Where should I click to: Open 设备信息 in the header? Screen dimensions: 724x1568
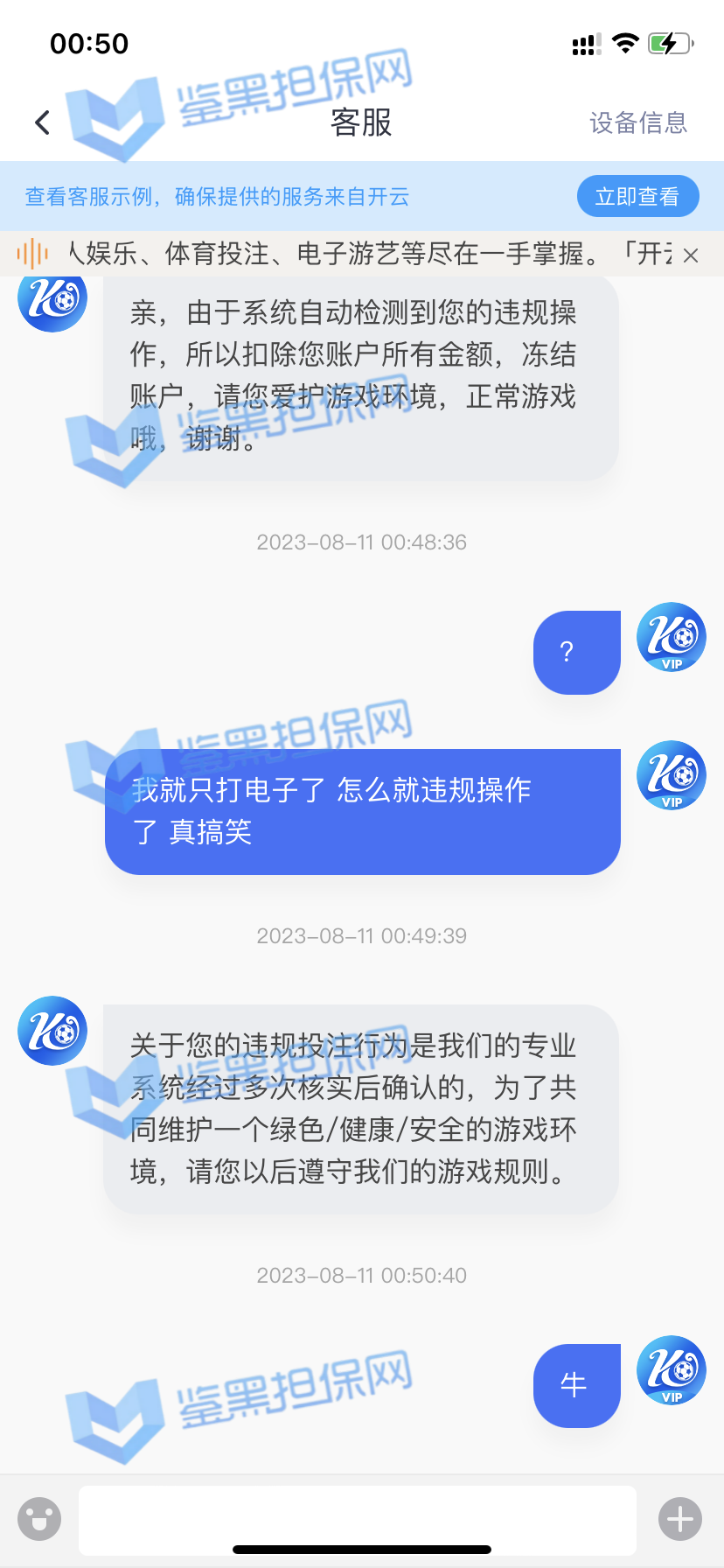pos(637,122)
